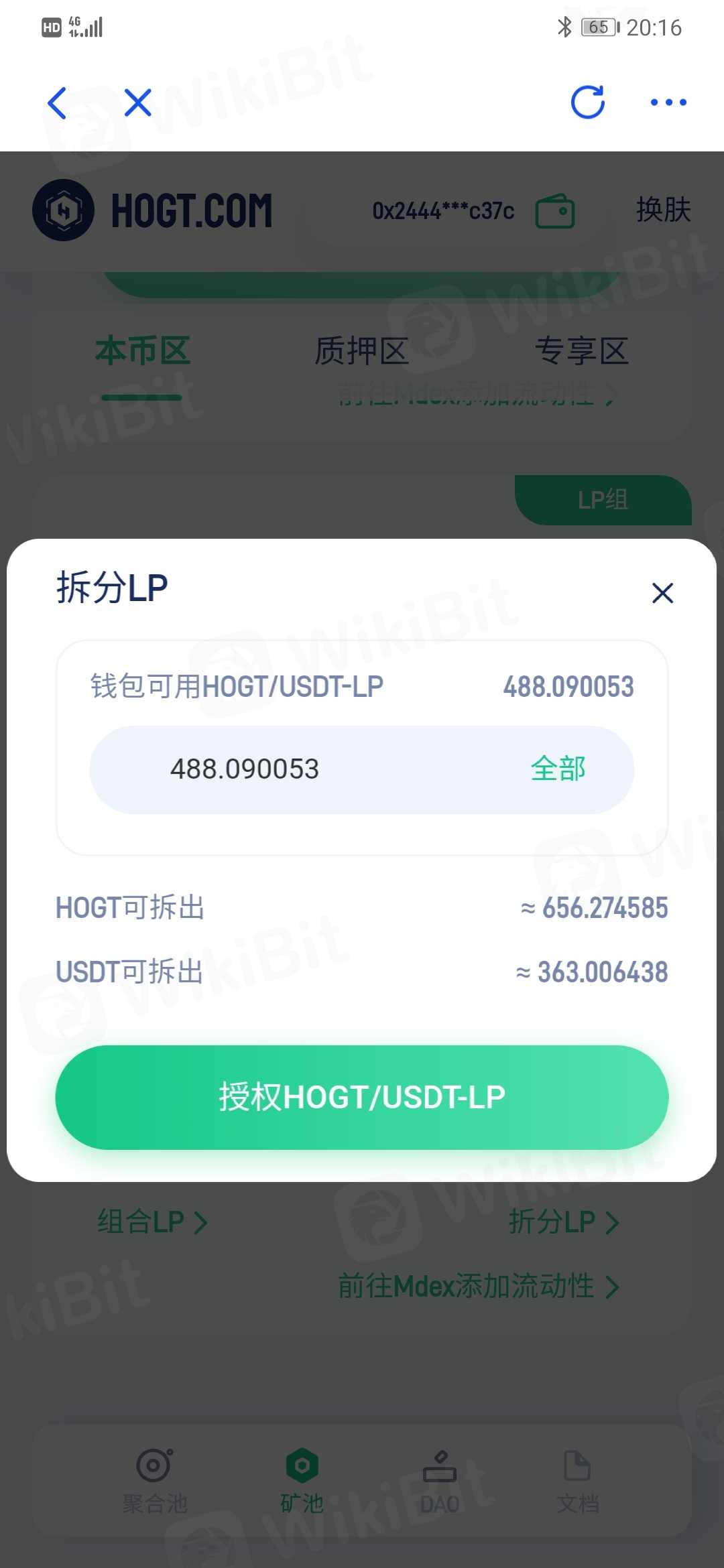Tap the 授权HOGT/USDT-LP authorize button
Viewport: 724px width, 1568px height.
click(362, 1098)
